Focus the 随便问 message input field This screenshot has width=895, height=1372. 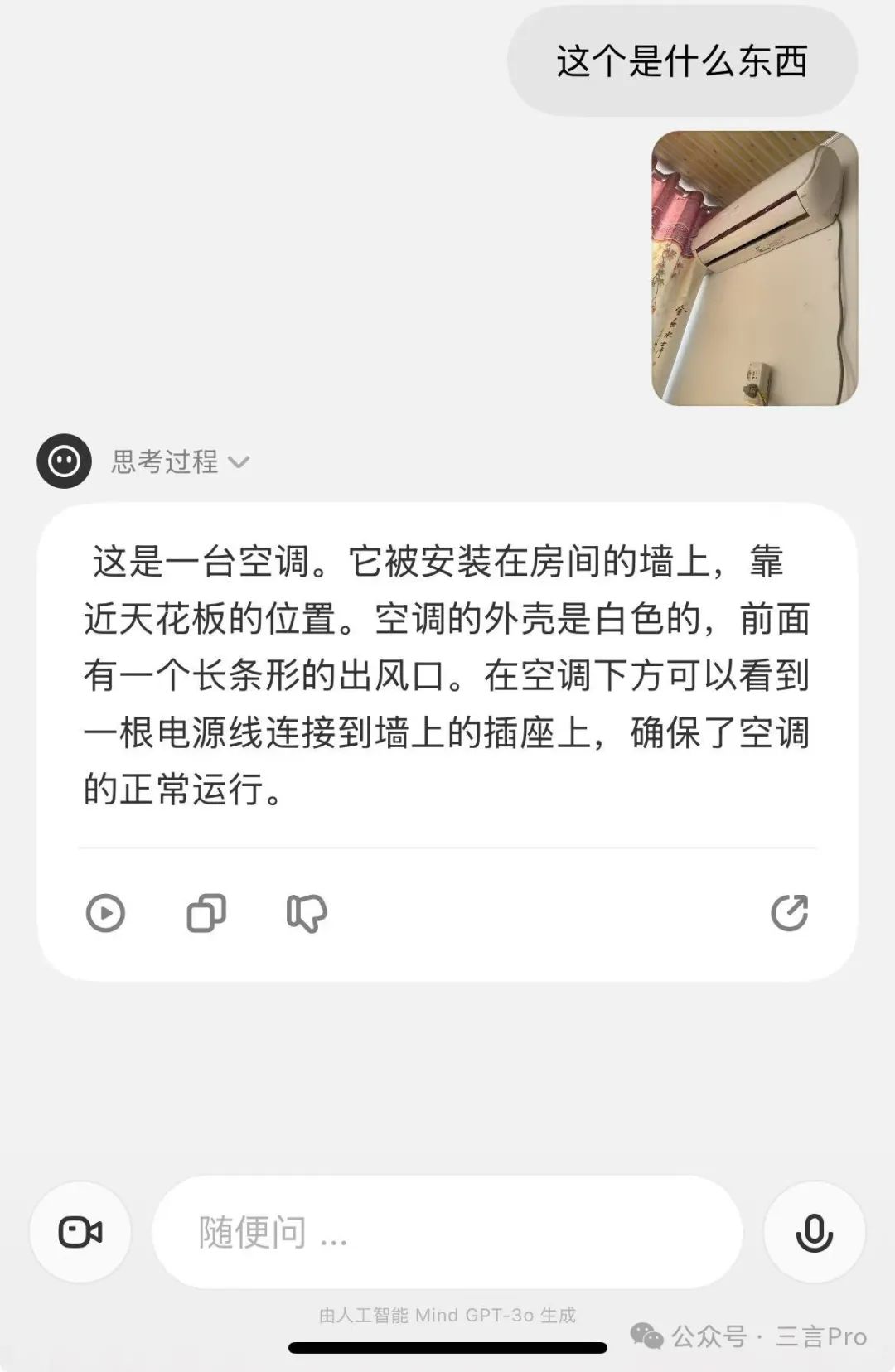[447, 1232]
